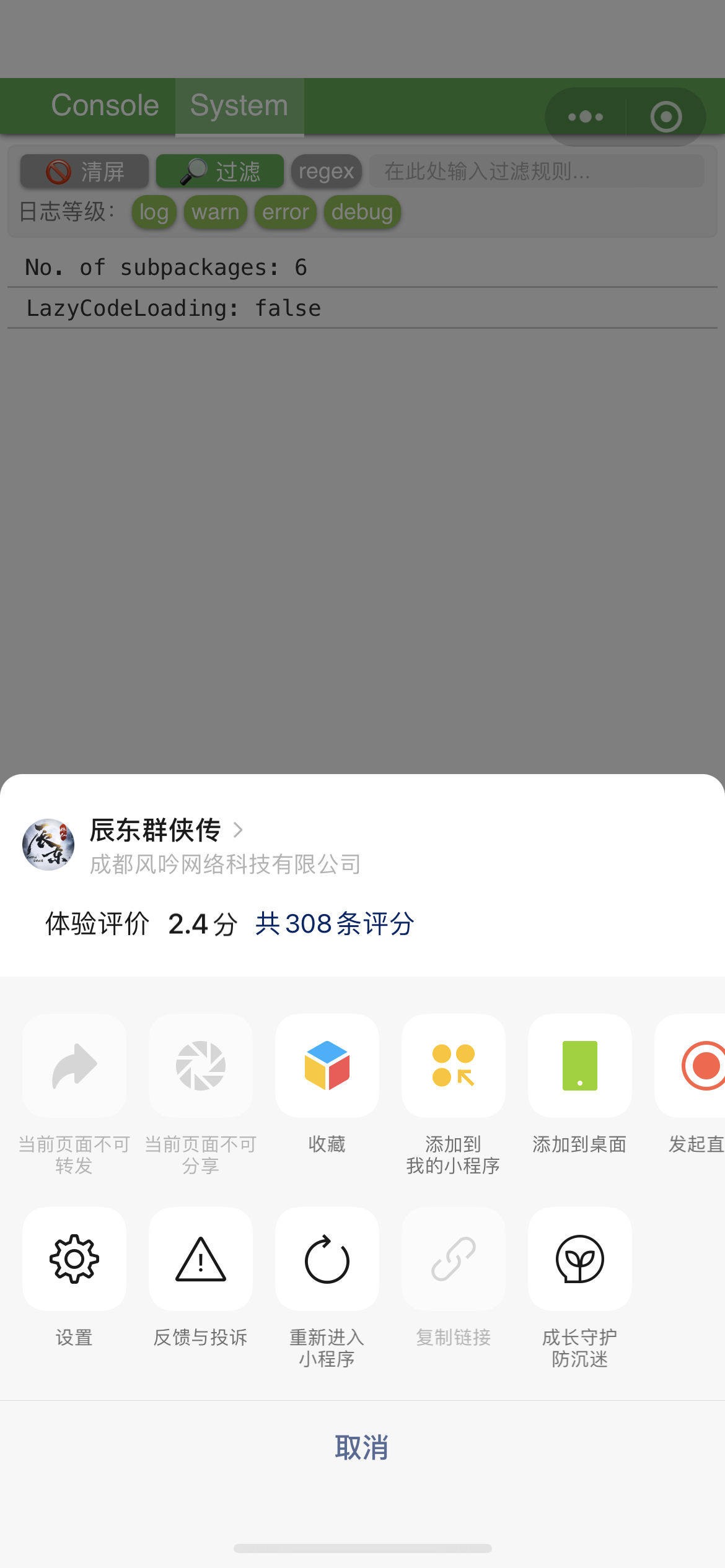Viewport: 725px width, 1568px height.
Task: Open 成长守护防沉迷 icon
Action: pyautogui.click(x=579, y=1260)
